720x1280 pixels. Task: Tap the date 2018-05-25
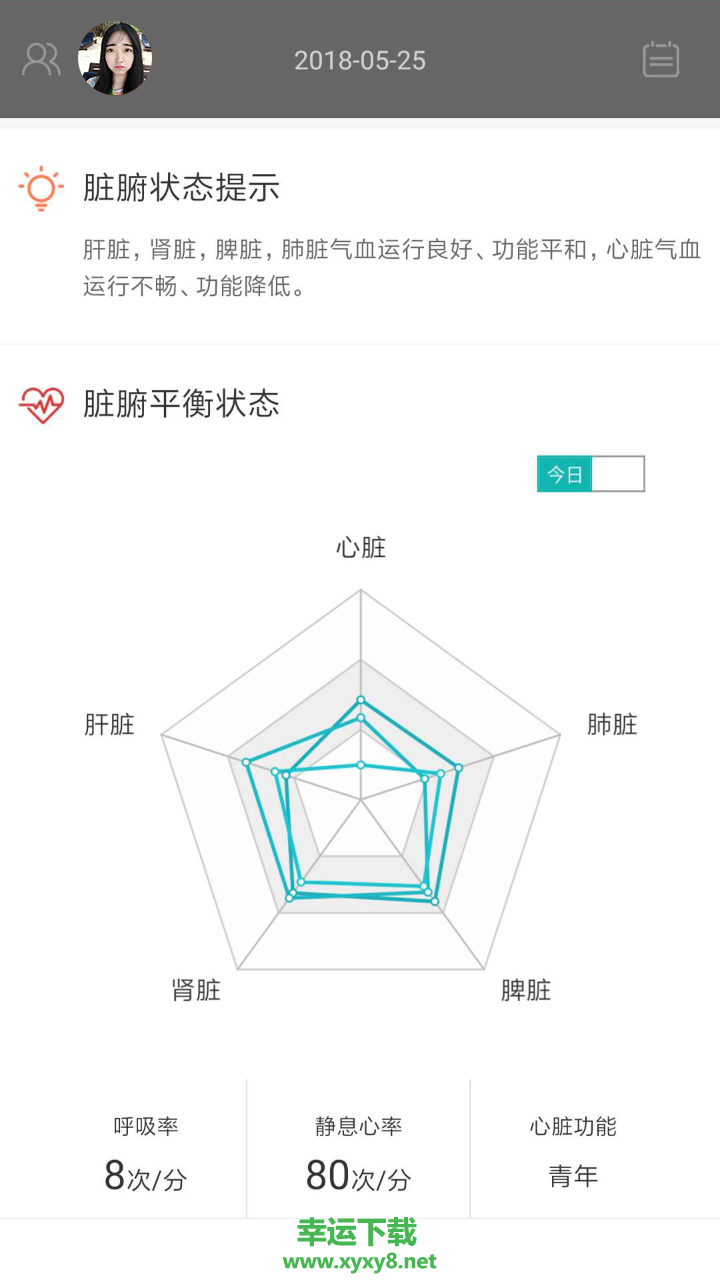tap(360, 61)
